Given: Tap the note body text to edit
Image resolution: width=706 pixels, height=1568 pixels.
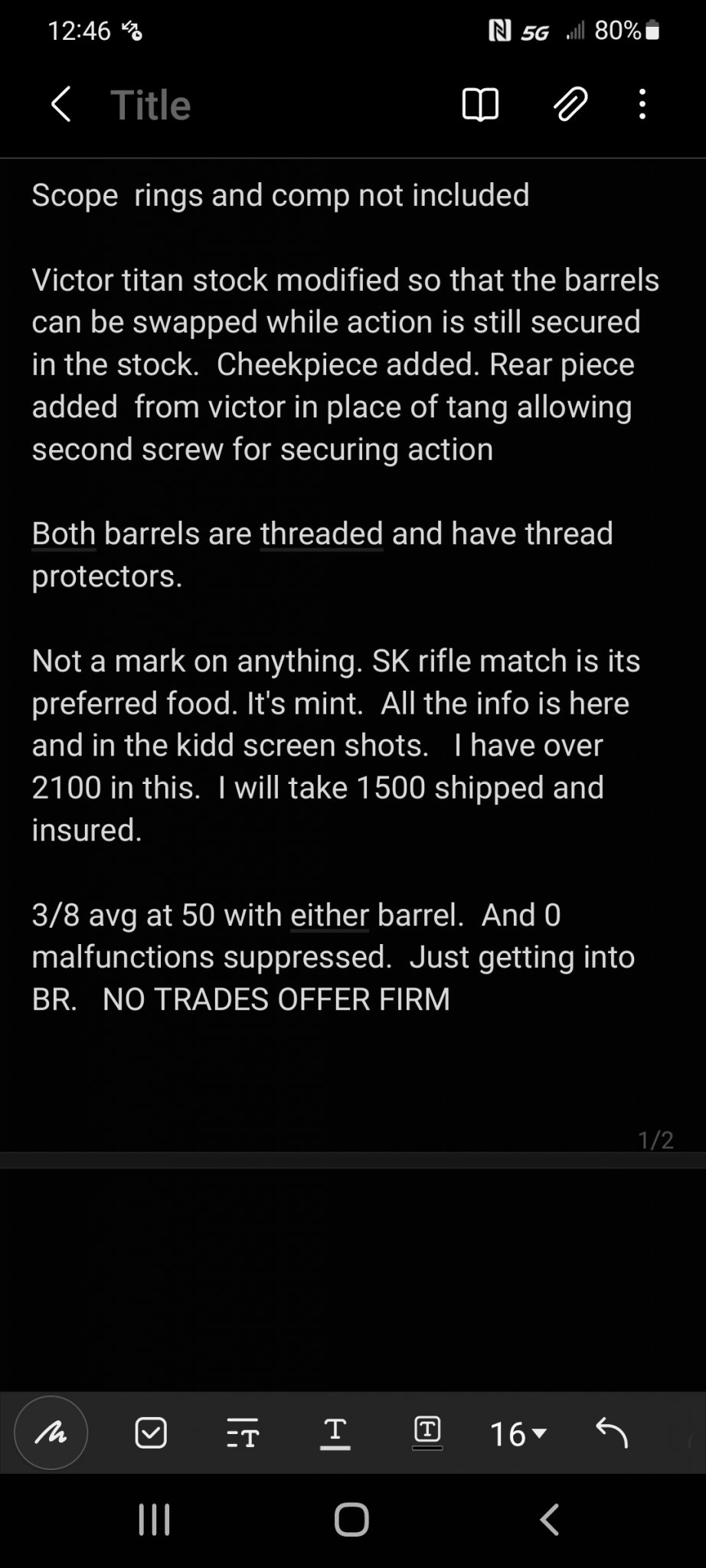Looking at the screenshot, I should coord(345,596).
